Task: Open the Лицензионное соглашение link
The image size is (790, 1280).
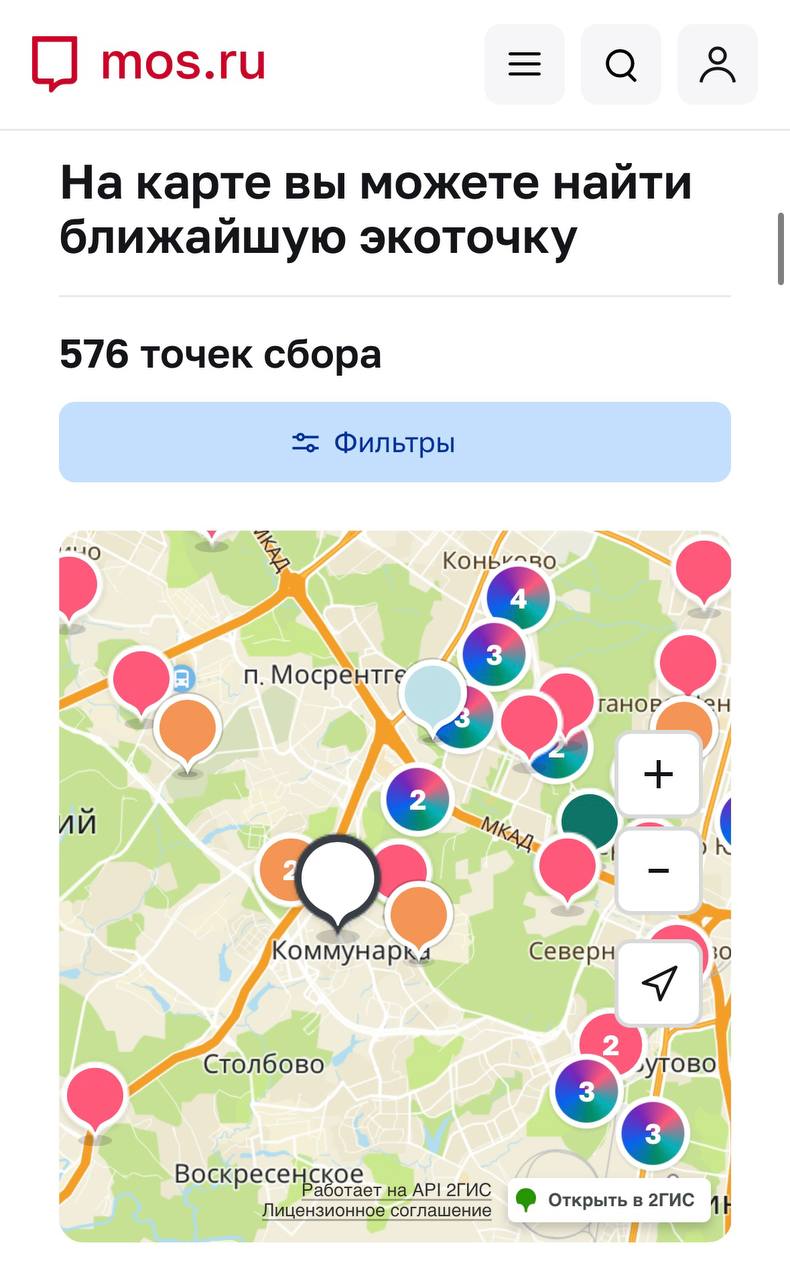Action: pos(377,1211)
